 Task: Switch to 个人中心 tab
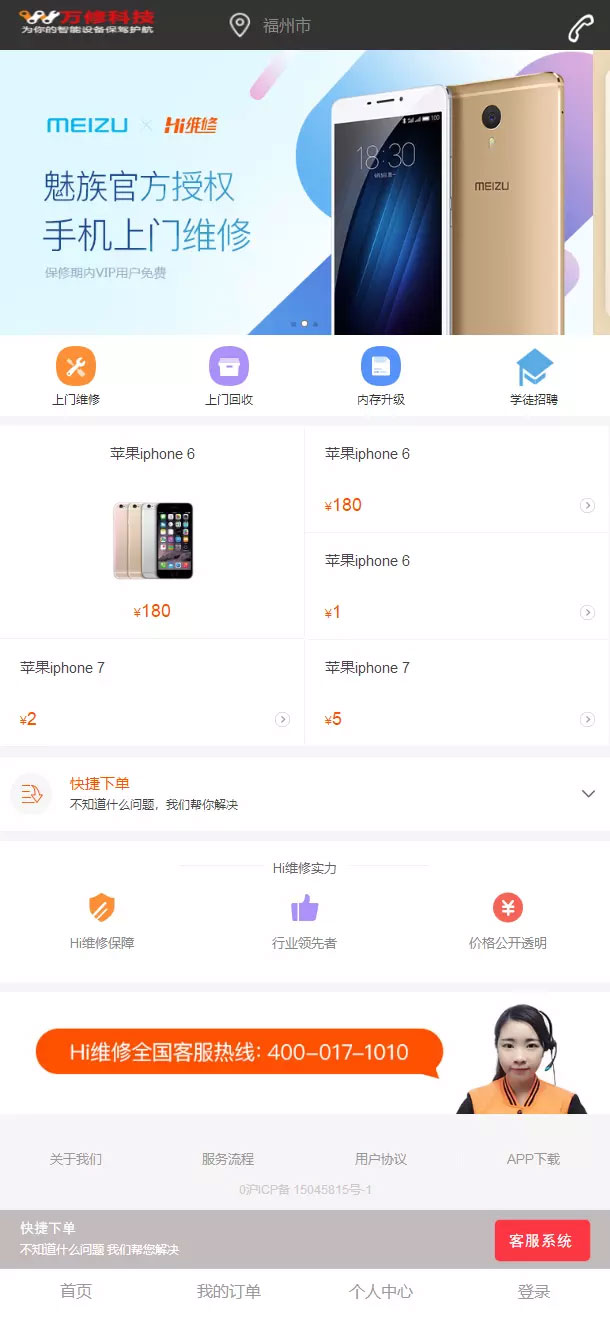381,1292
